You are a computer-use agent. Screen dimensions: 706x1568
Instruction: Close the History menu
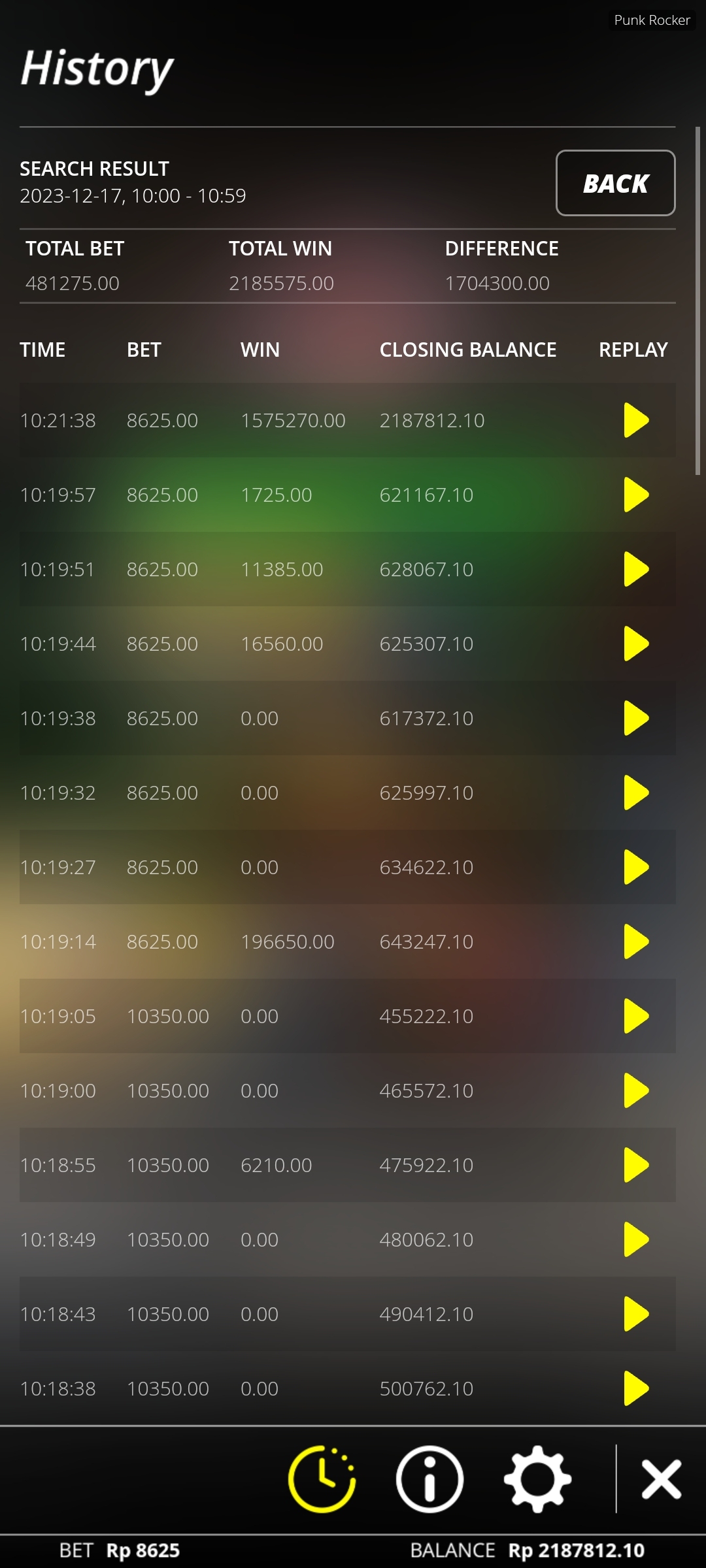pyautogui.click(x=661, y=1479)
